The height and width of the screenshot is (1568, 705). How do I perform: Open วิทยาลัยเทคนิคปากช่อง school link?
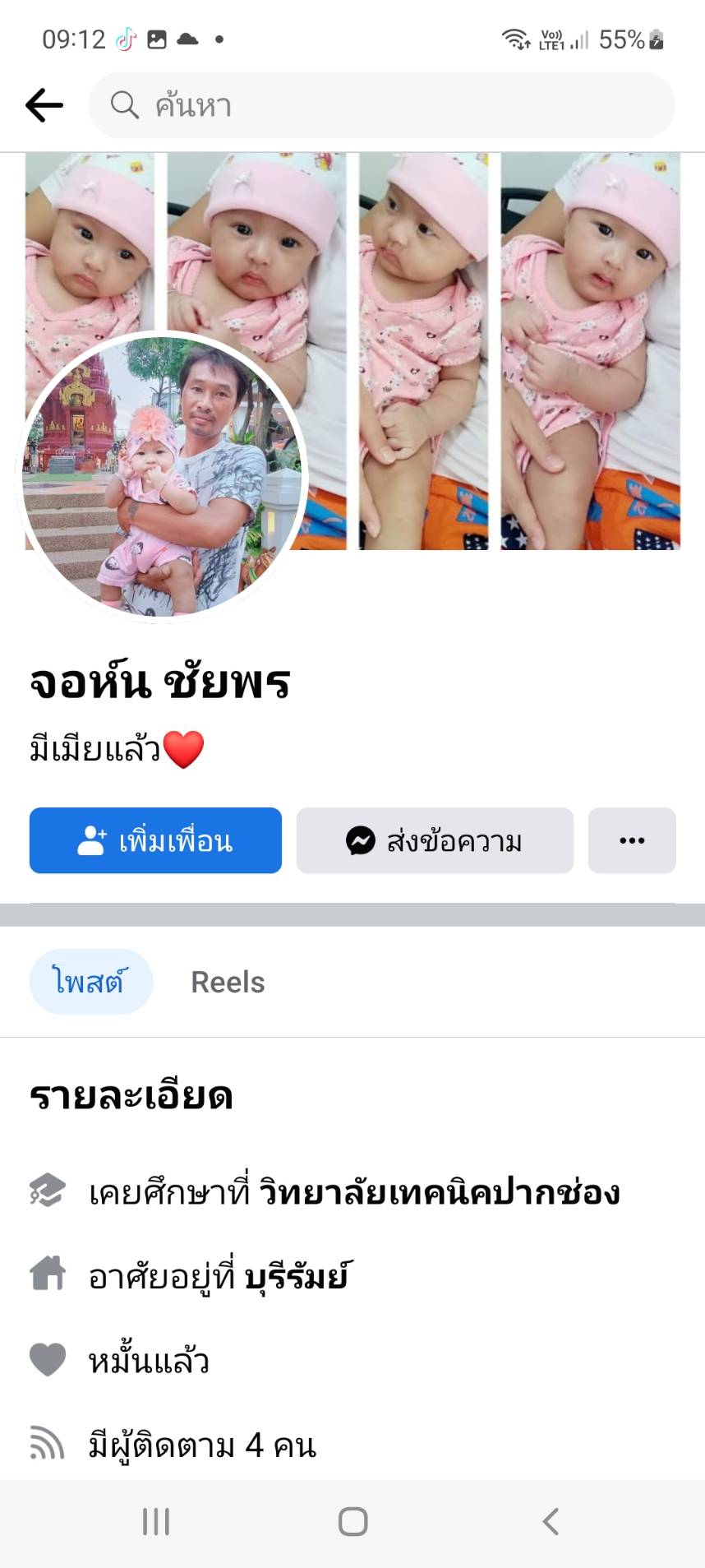440,1192
